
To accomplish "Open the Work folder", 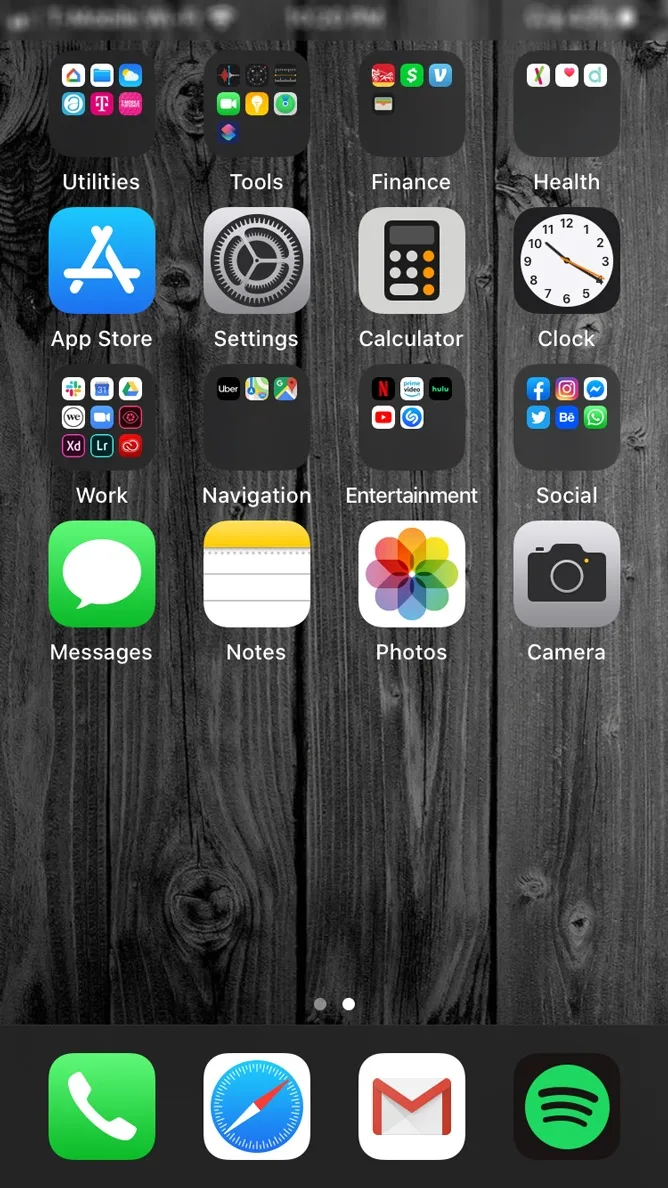I will (101, 417).
